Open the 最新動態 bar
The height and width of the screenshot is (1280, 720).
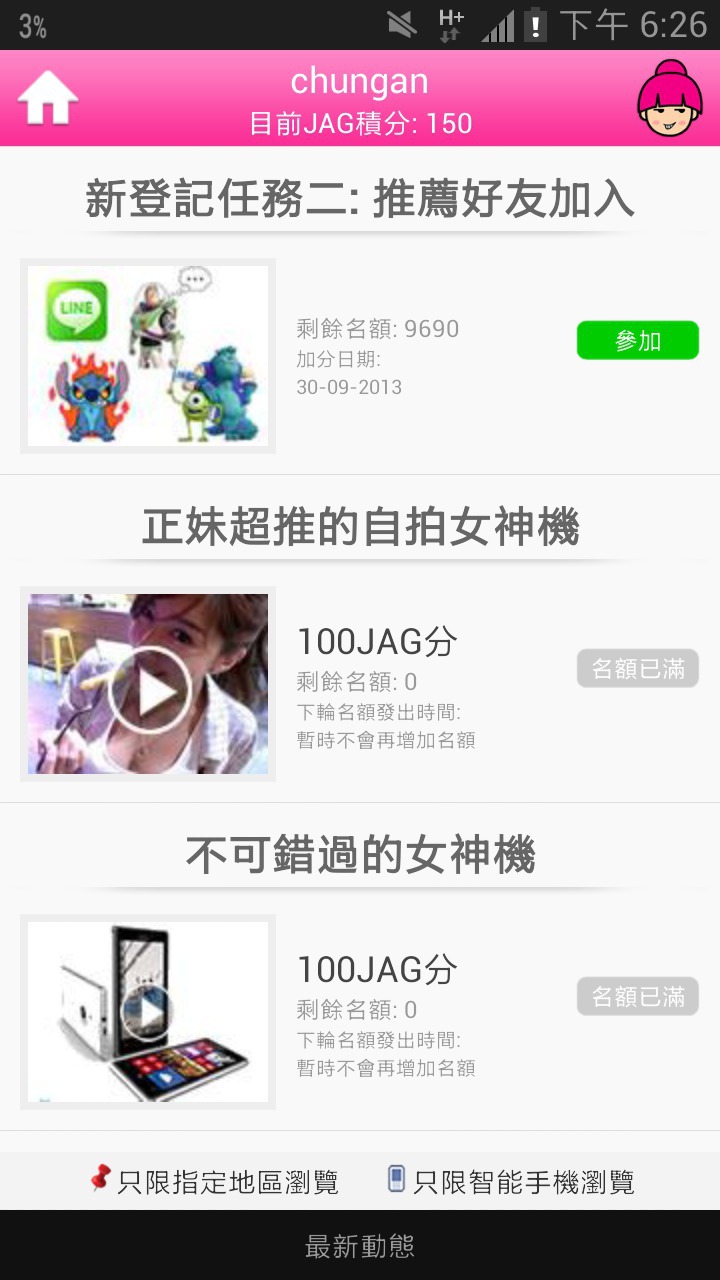pyautogui.click(x=360, y=1246)
